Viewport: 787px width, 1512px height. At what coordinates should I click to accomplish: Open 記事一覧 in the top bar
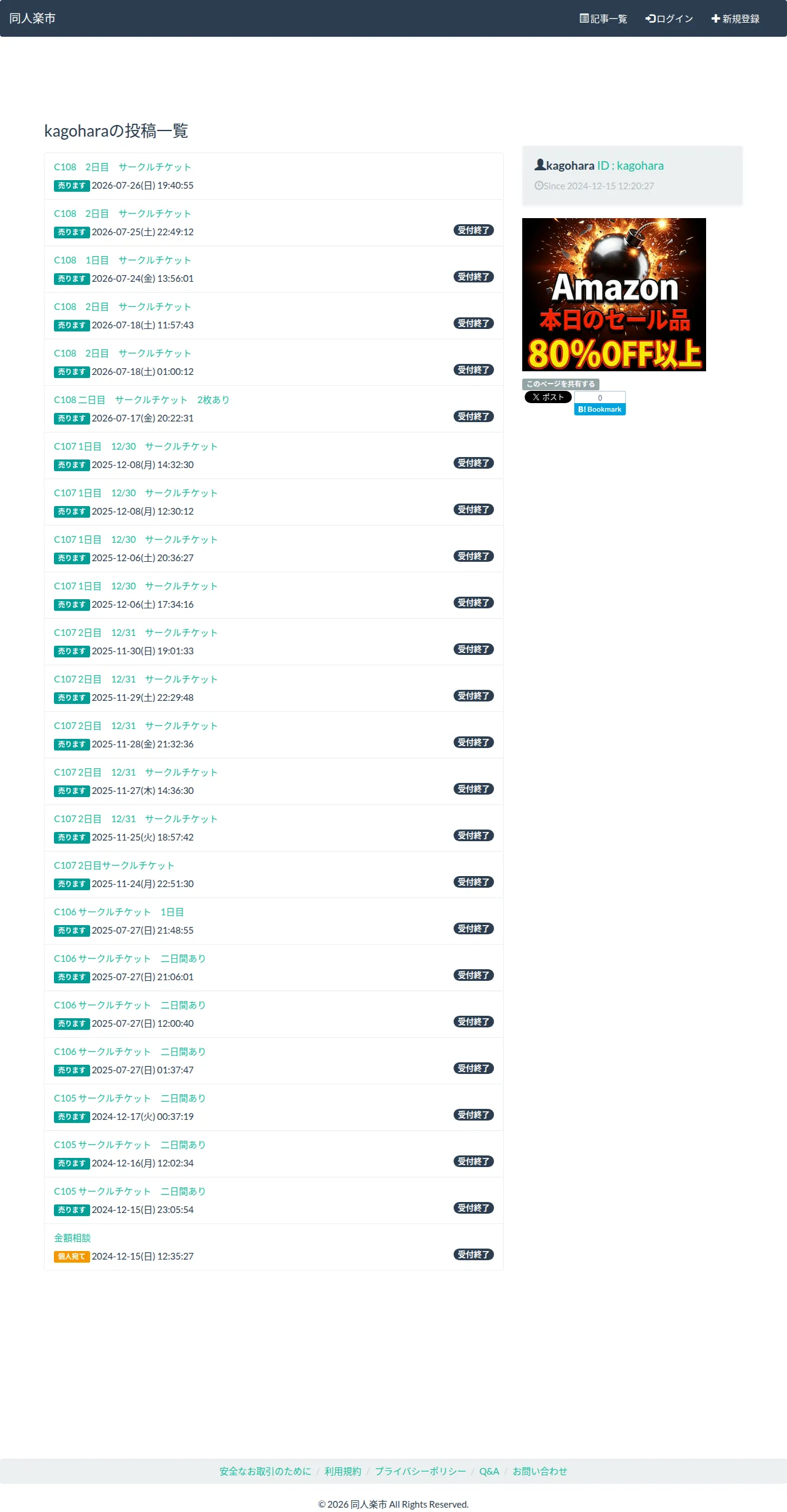(x=603, y=19)
